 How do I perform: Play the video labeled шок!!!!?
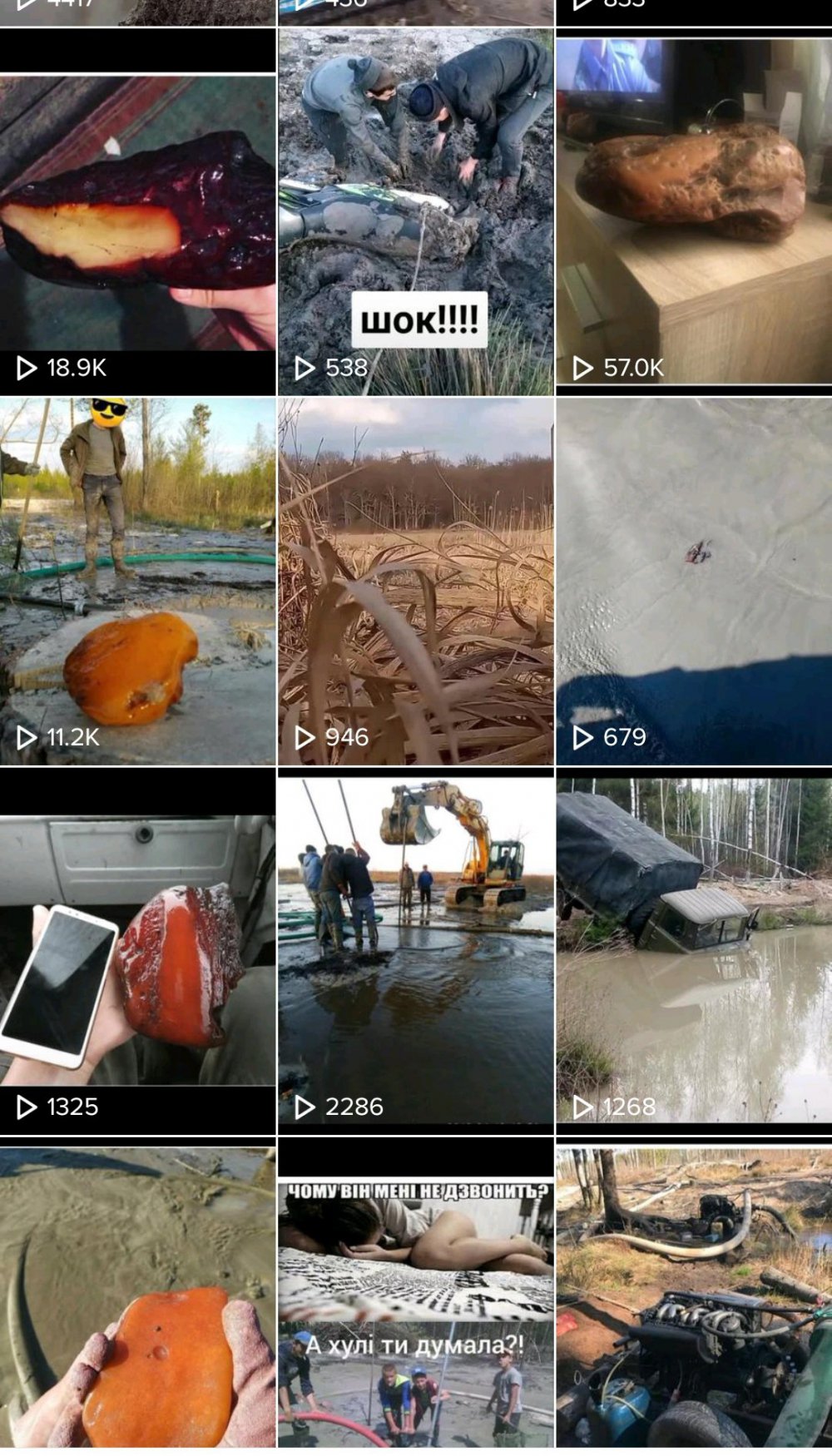coord(416,212)
